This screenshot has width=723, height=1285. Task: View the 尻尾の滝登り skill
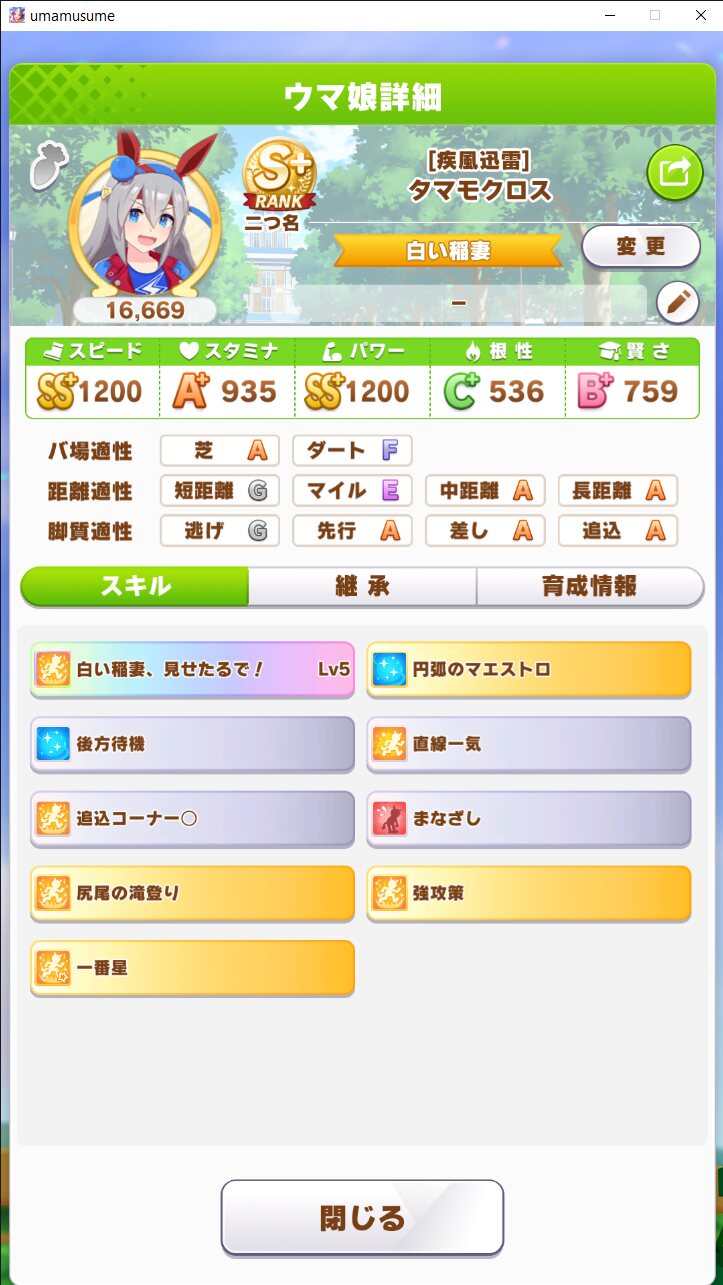click(192, 893)
